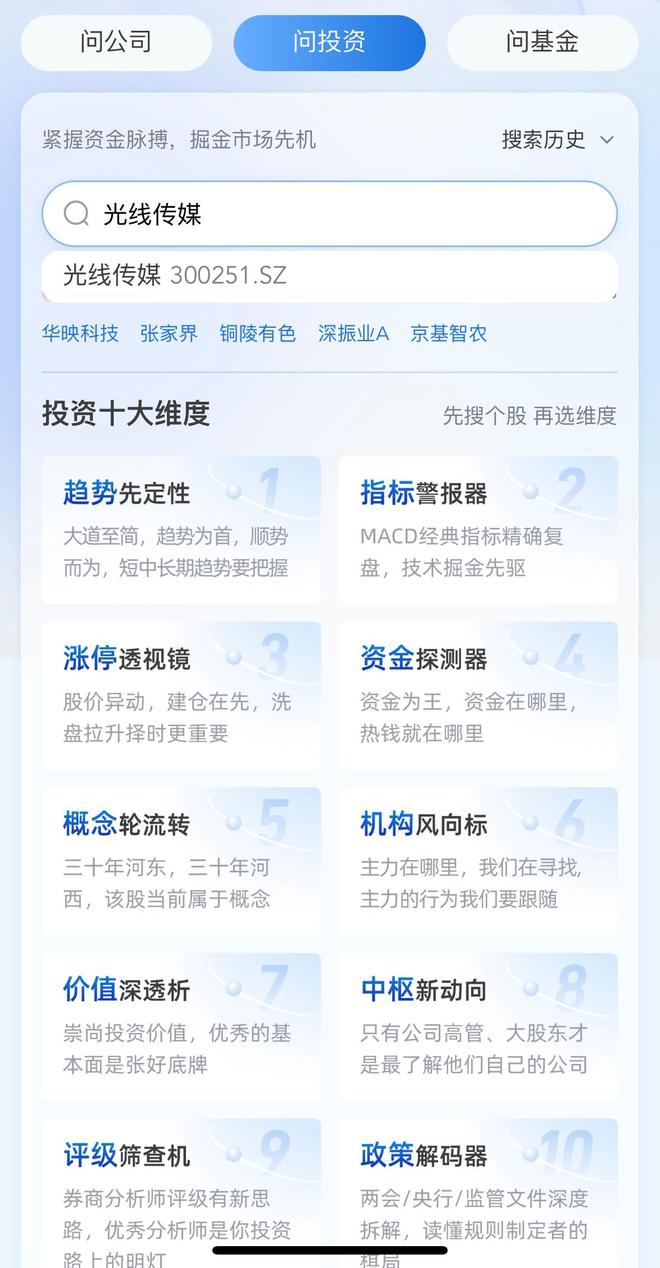Open the 价值深透析 card

point(181,1027)
